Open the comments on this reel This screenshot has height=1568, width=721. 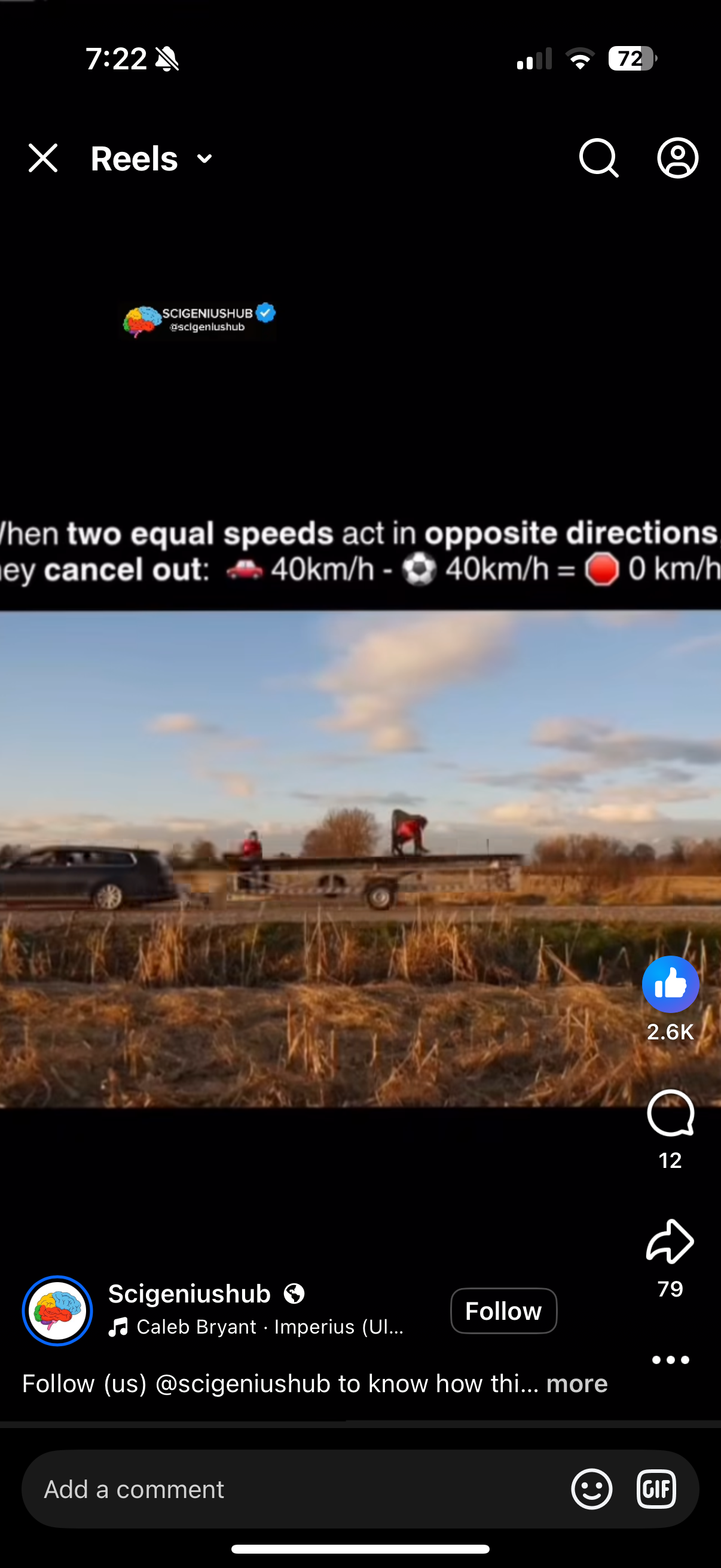670,1114
